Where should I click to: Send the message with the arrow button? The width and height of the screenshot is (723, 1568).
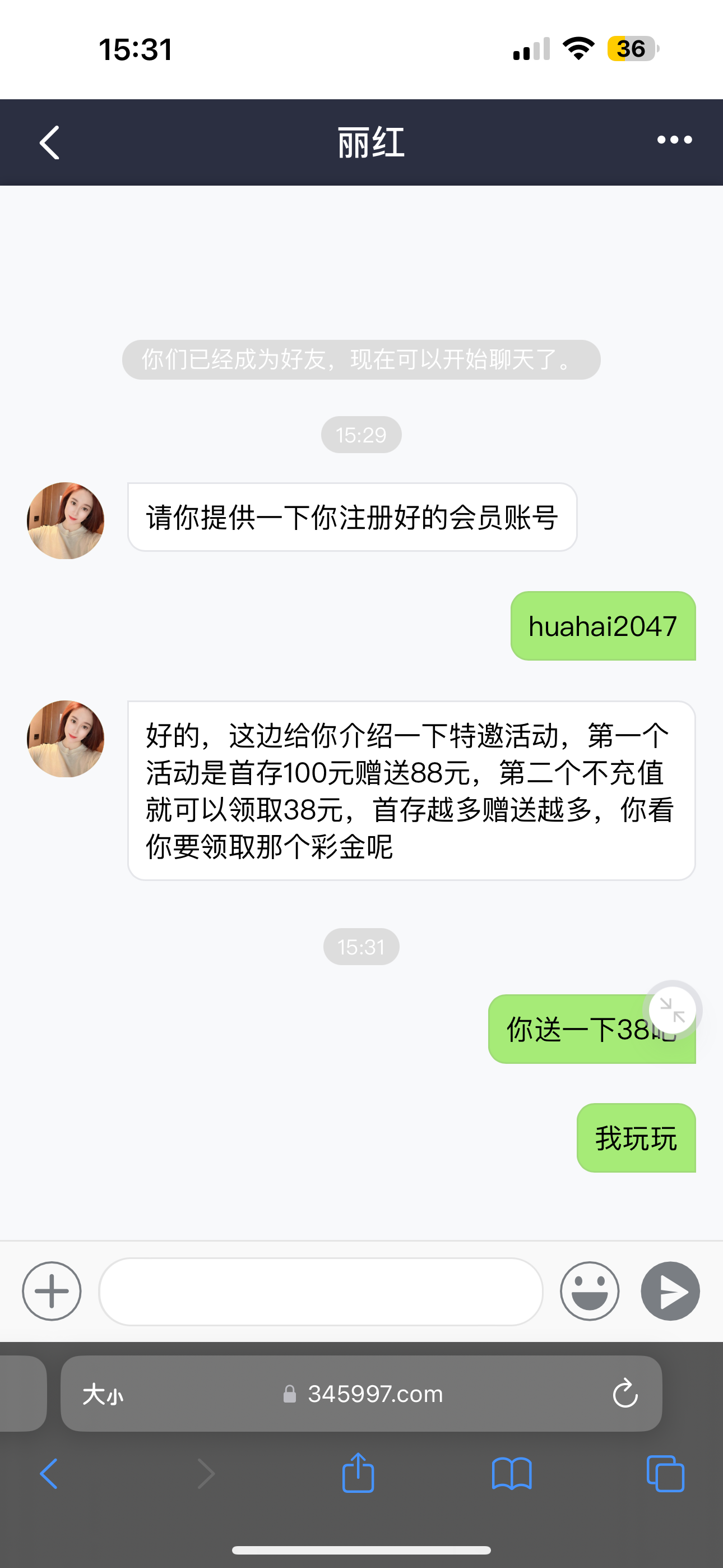pyautogui.click(x=670, y=1291)
